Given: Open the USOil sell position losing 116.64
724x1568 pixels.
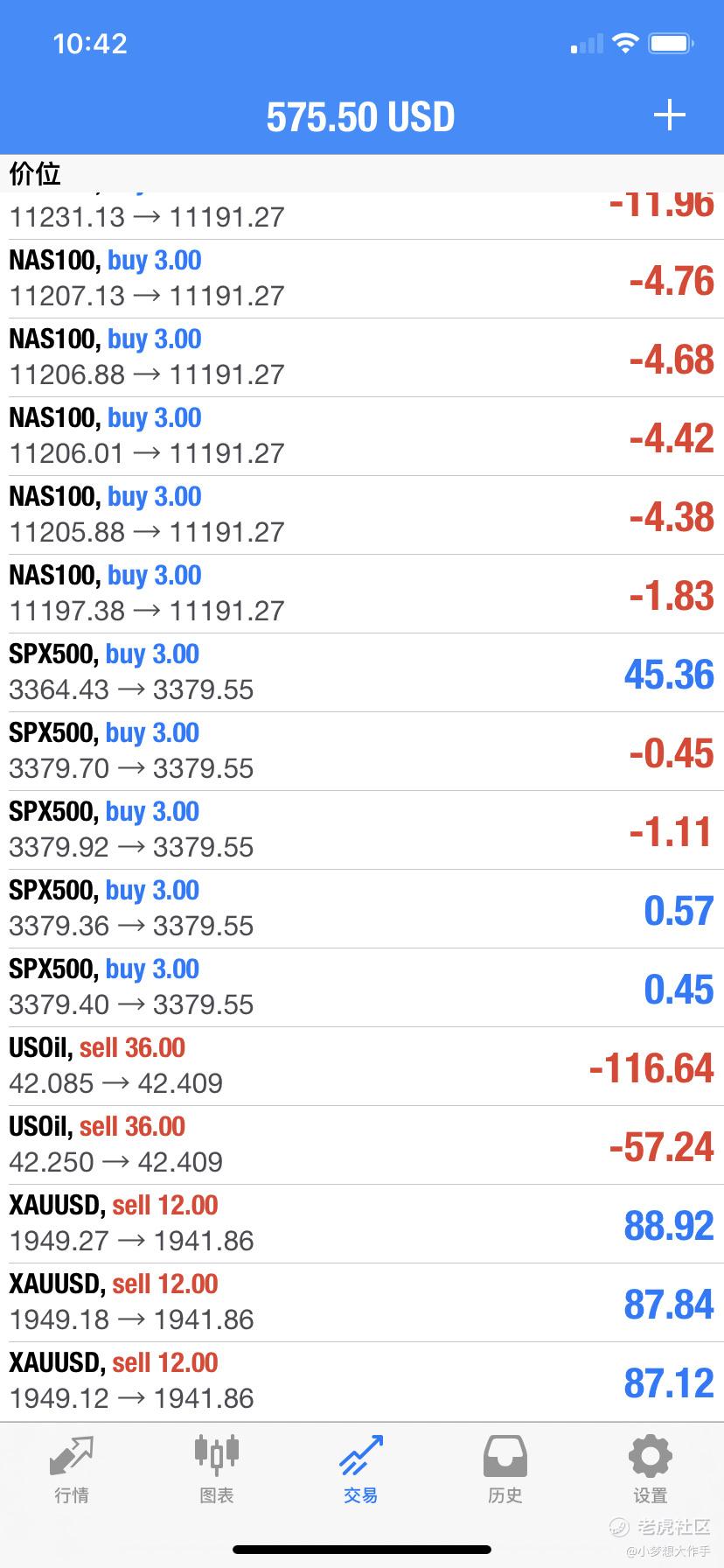Looking at the screenshot, I should (362, 1067).
